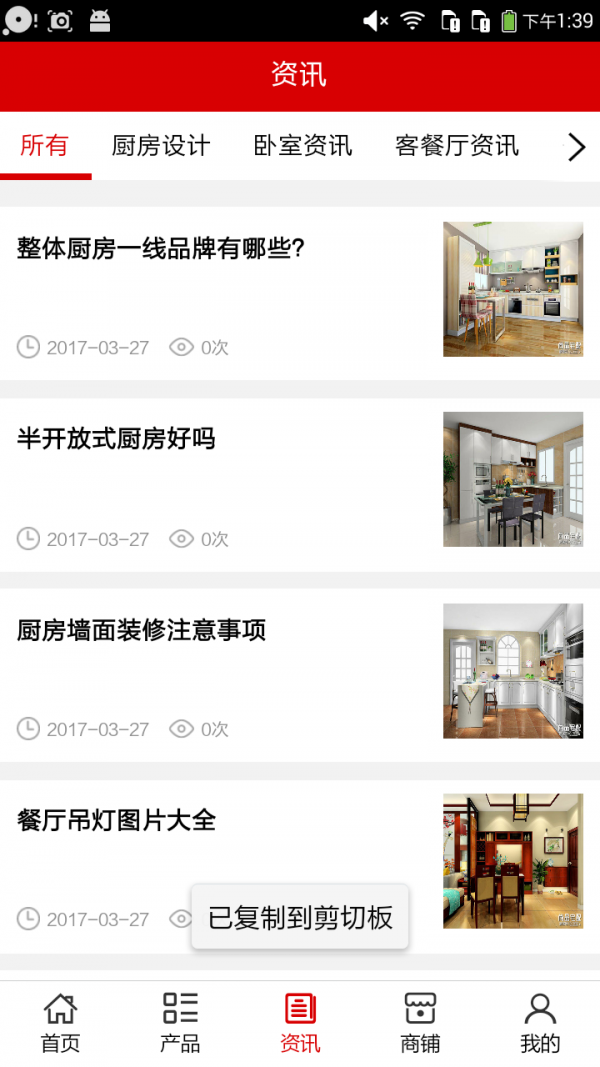The height and width of the screenshot is (1067, 600).
Task: Read the article 半开放式厨房好吗
Action: pyautogui.click(x=116, y=439)
